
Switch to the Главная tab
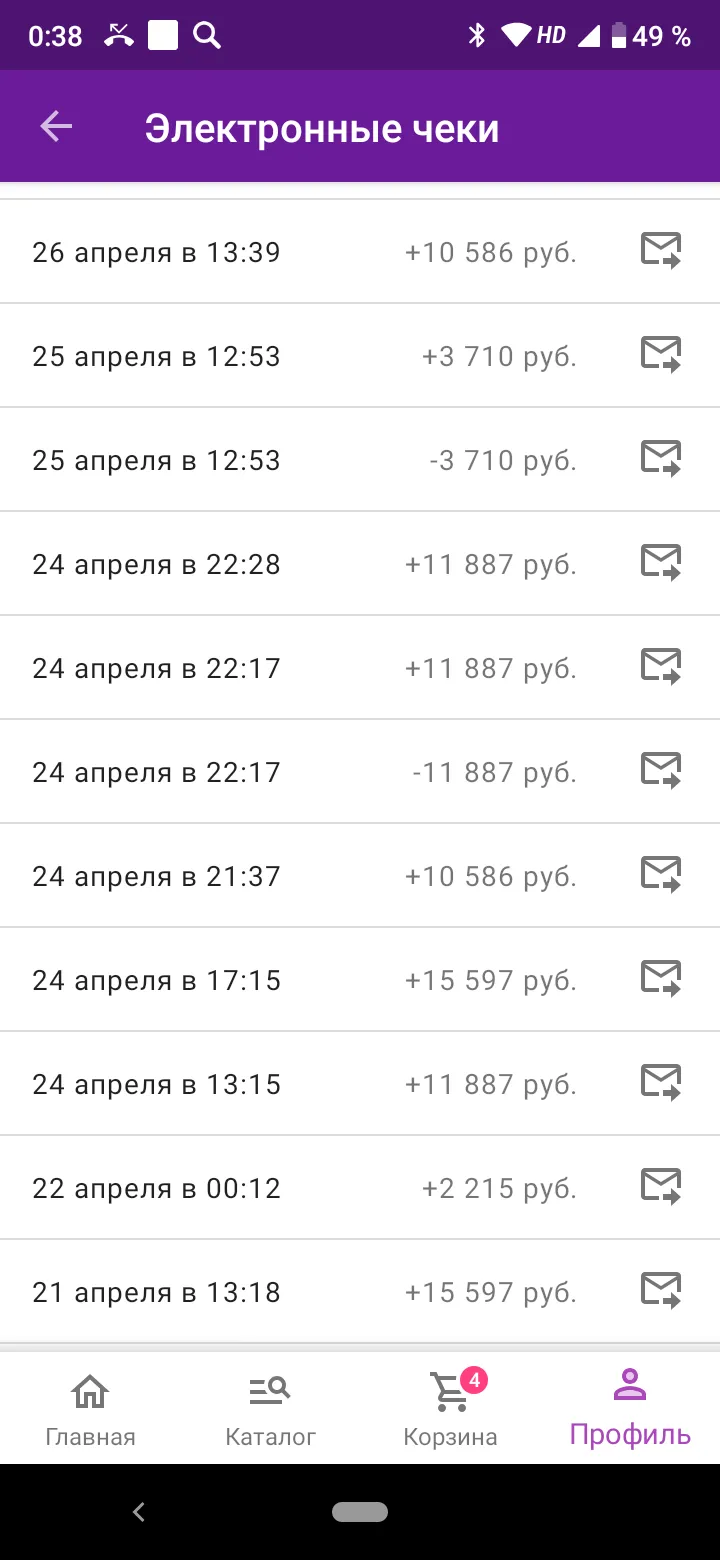tap(90, 1409)
